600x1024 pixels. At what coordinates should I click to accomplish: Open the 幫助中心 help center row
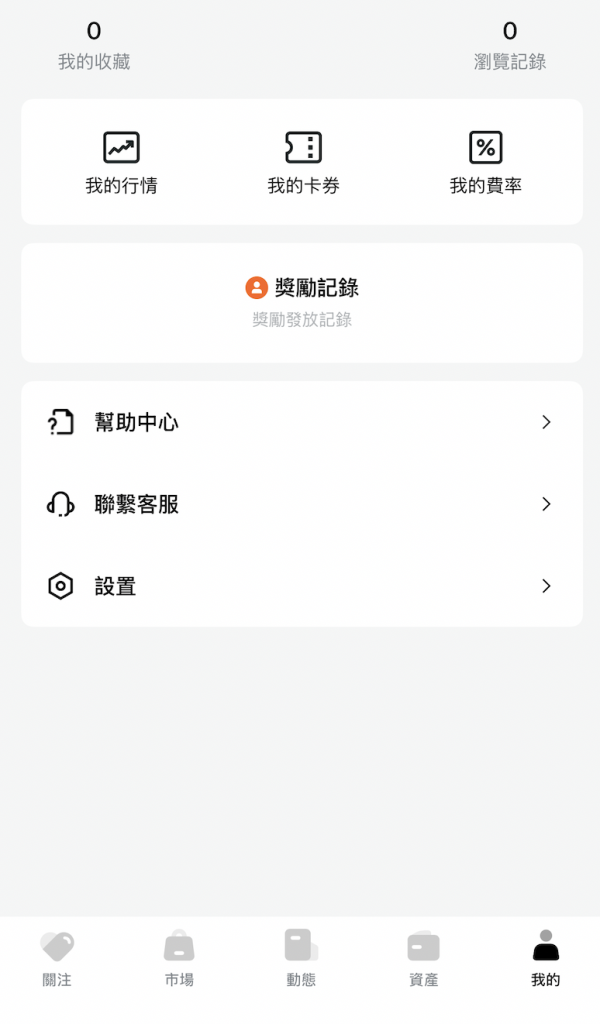pyautogui.click(x=301, y=422)
